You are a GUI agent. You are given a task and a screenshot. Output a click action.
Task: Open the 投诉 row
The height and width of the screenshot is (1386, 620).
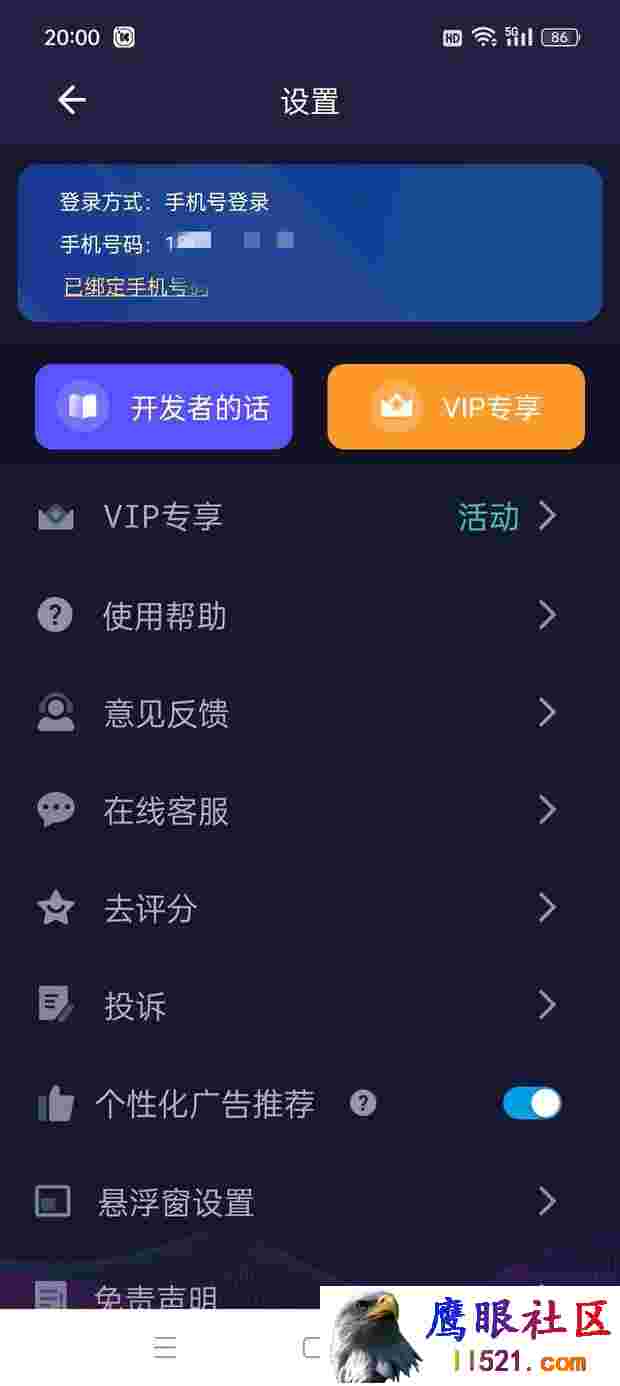[310, 1005]
